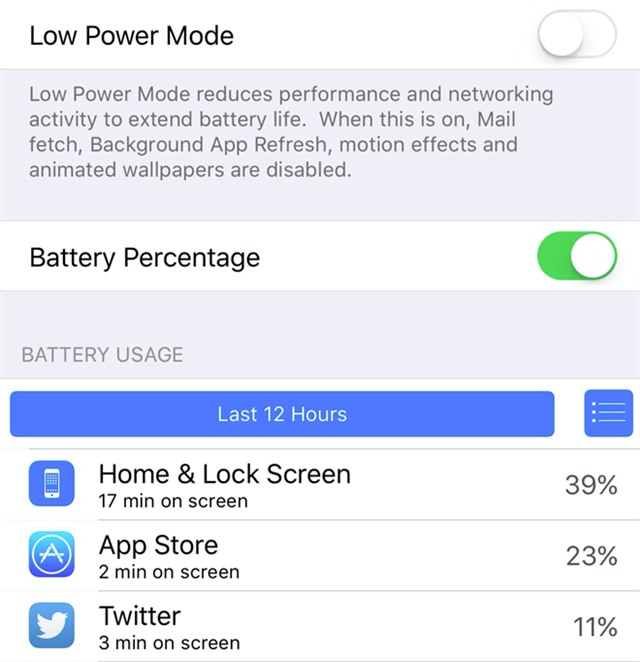The height and width of the screenshot is (662, 640).
Task: Open Home & Lock Screen usage row
Action: click(320, 485)
